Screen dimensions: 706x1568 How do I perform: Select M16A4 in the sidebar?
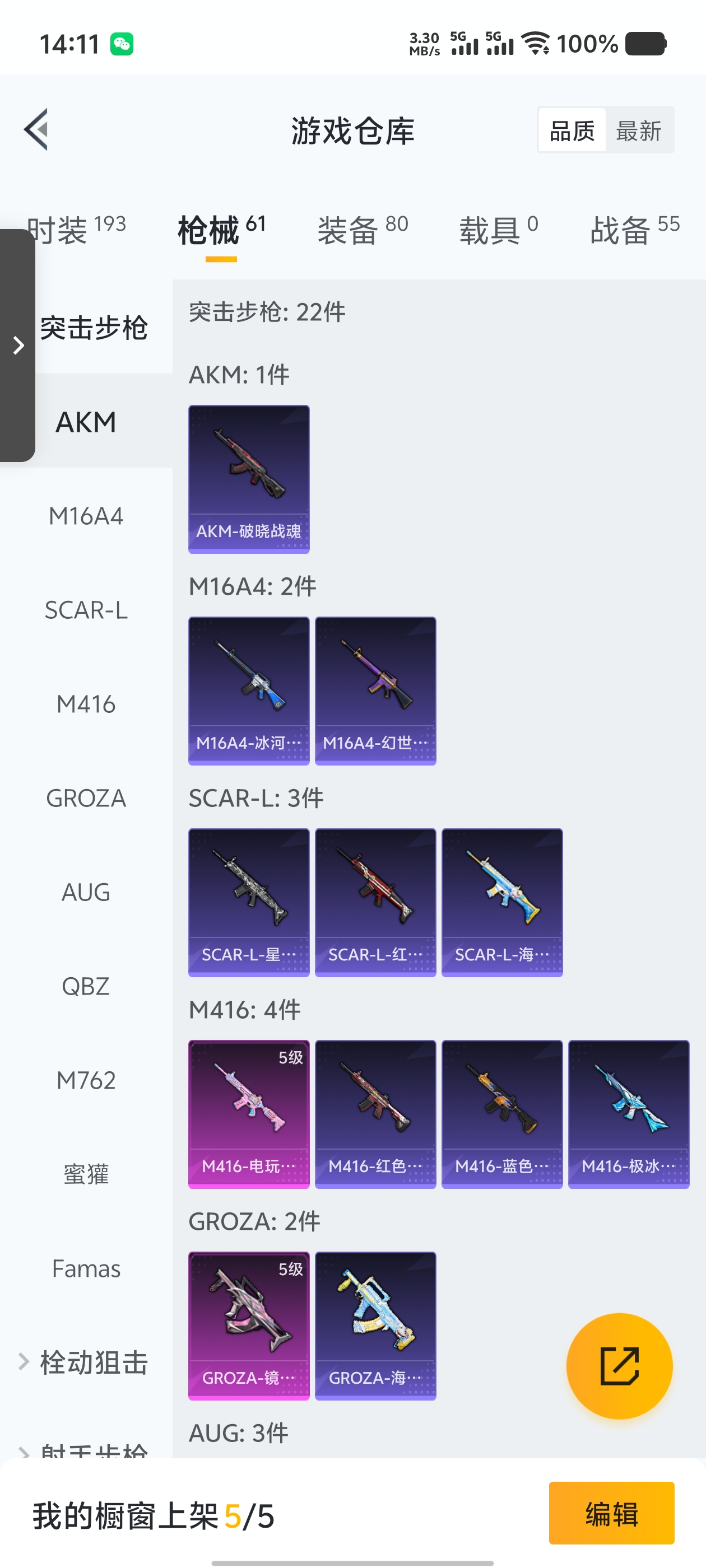[86, 516]
